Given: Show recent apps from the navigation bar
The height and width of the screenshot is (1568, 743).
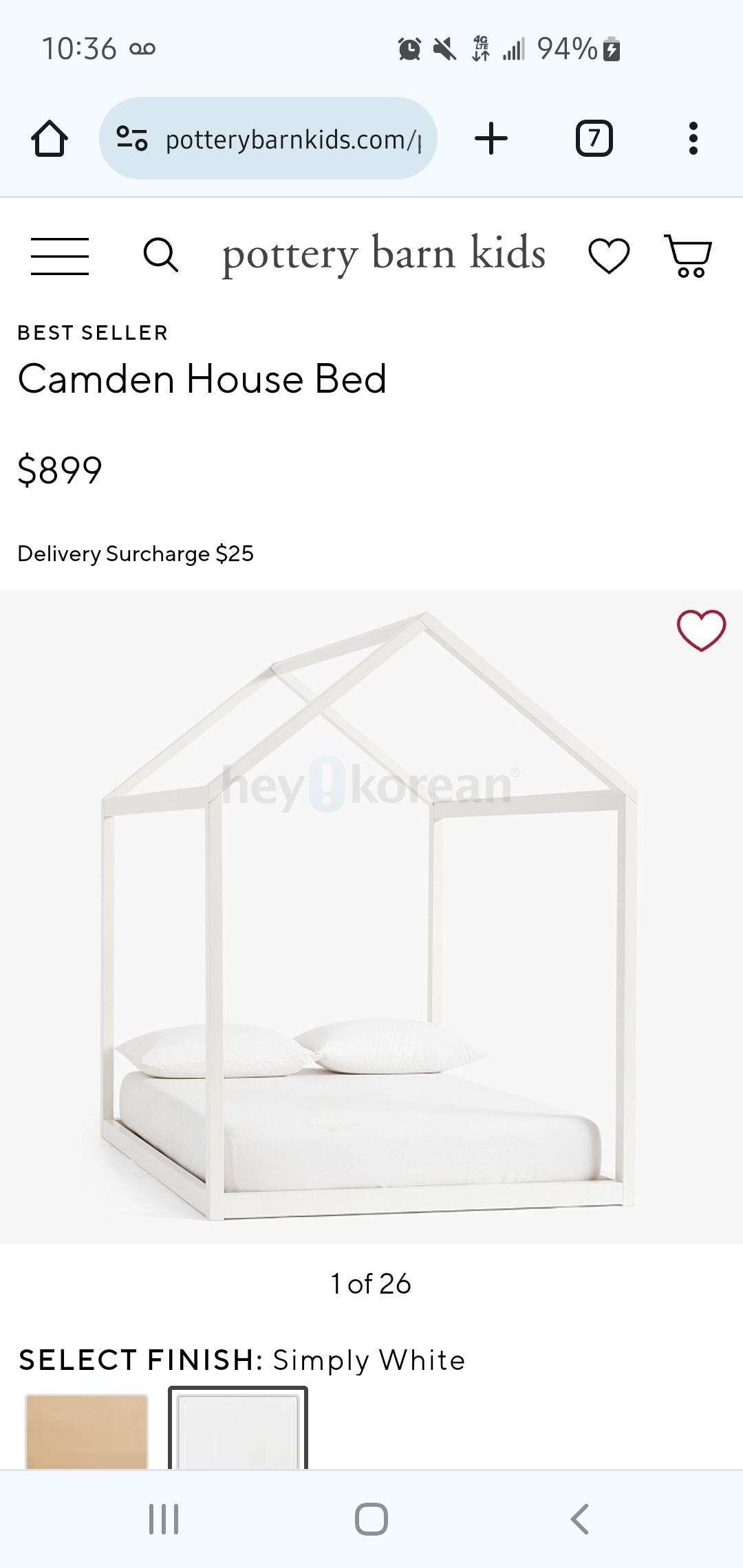Looking at the screenshot, I should tap(164, 1518).
